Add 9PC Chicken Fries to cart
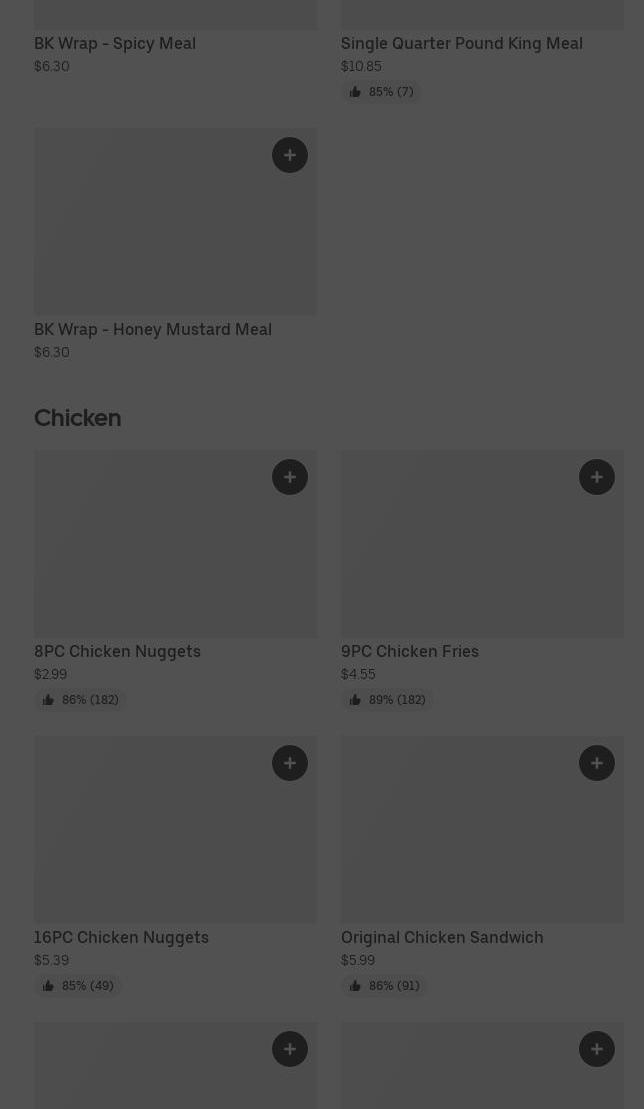 [x=597, y=477]
